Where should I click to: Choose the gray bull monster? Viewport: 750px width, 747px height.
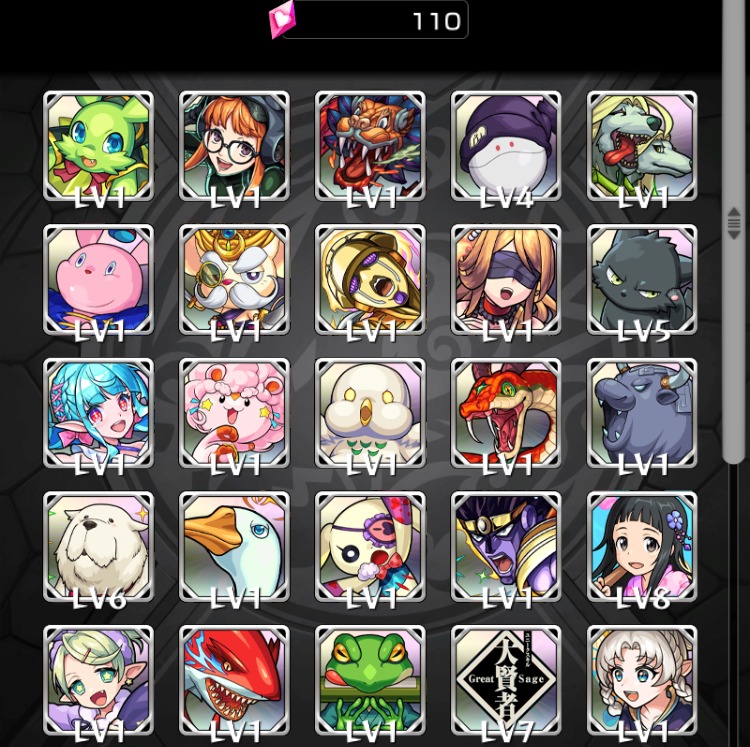click(642, 413)
